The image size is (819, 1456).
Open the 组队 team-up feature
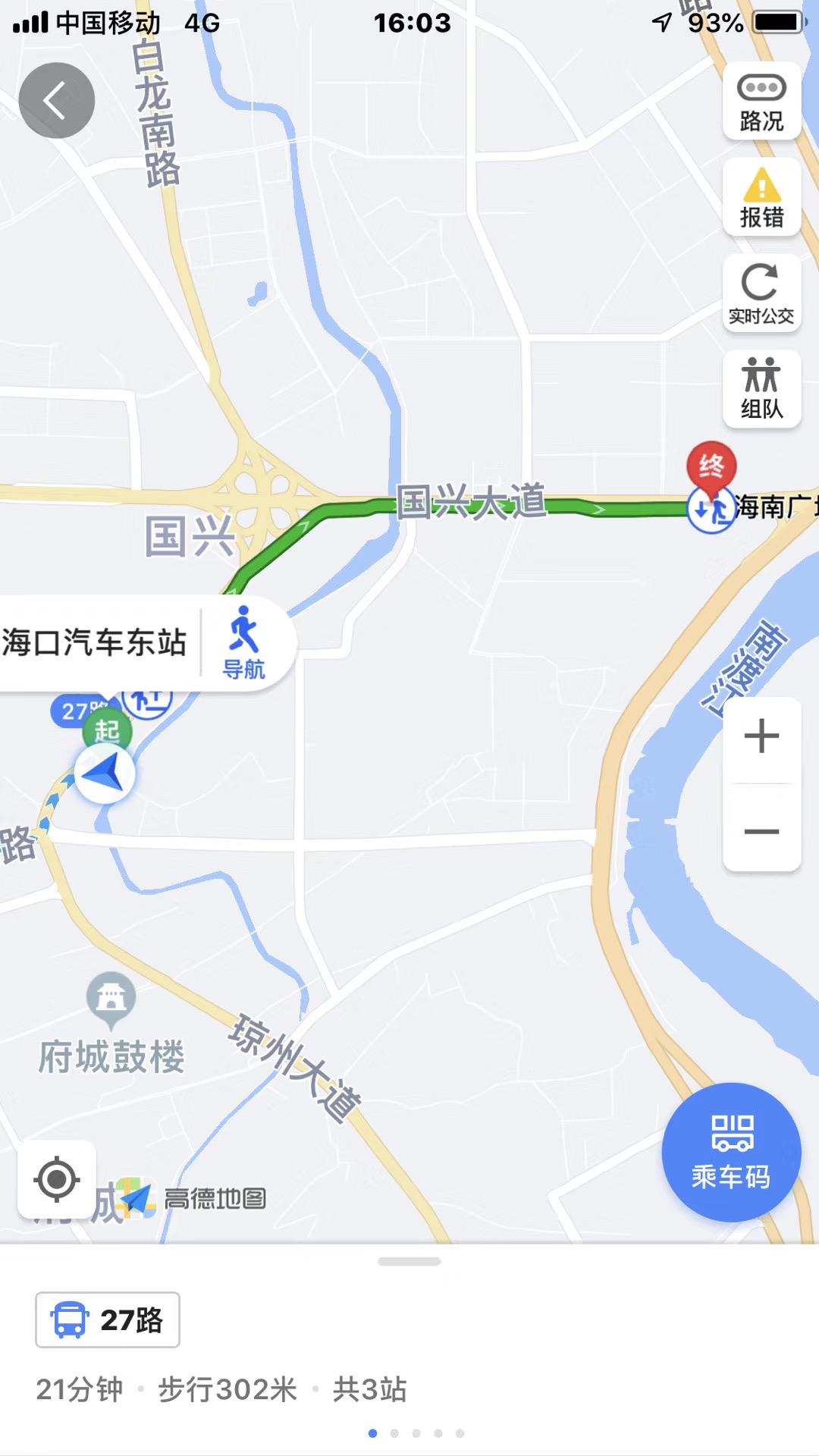(x=761, y=389)
